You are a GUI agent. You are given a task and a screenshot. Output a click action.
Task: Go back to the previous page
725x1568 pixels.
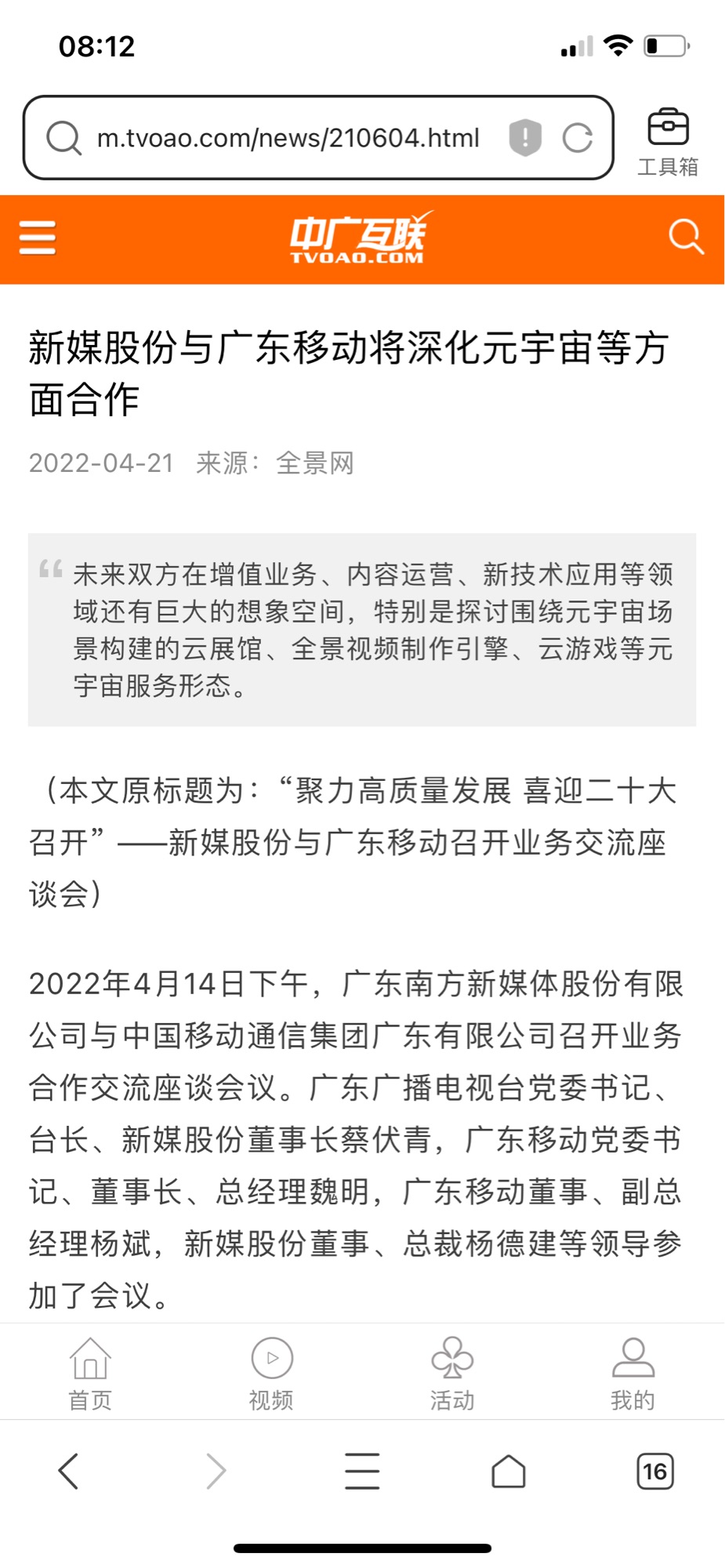69,1471
